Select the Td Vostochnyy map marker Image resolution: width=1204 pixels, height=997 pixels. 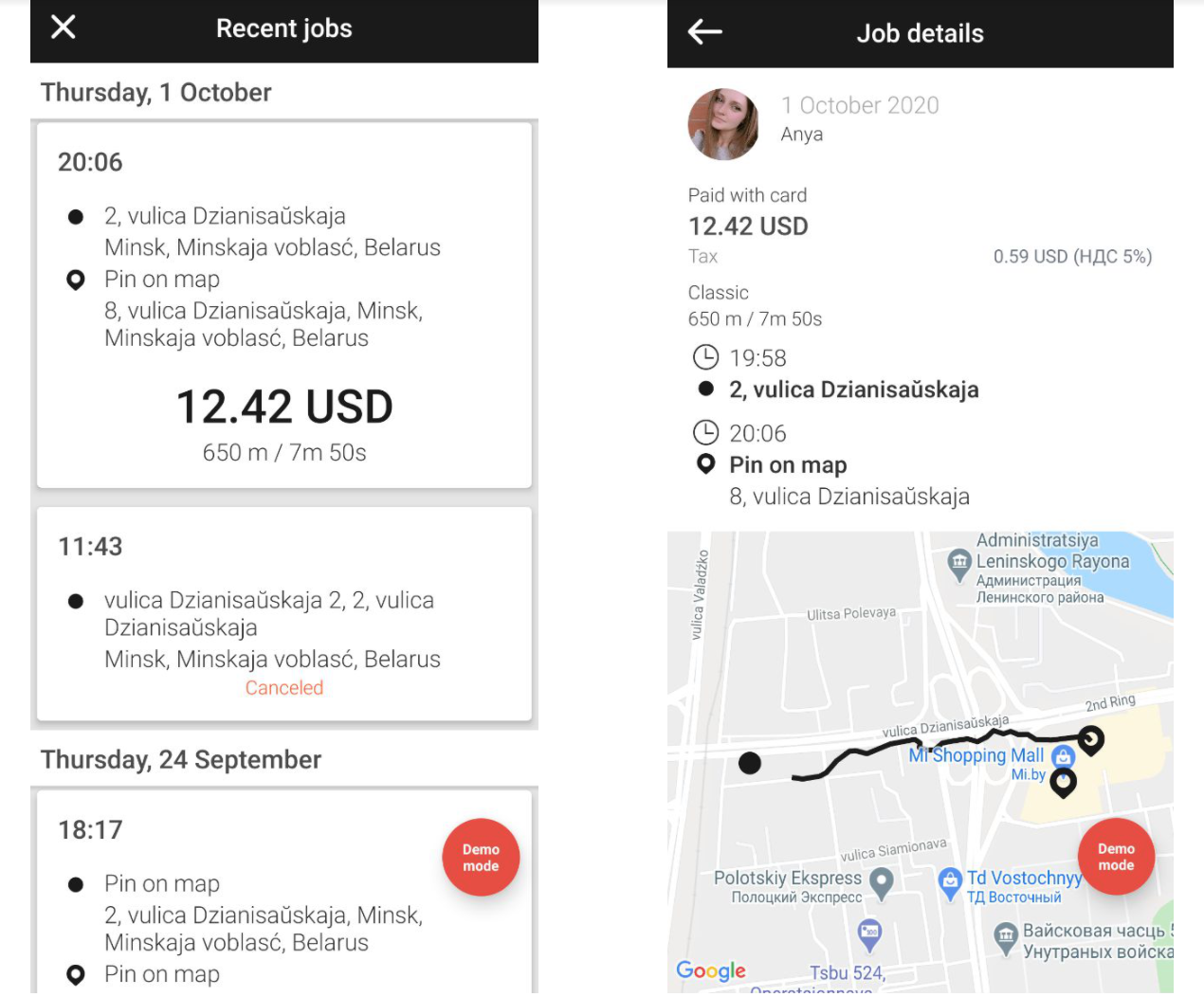(950, 881)
